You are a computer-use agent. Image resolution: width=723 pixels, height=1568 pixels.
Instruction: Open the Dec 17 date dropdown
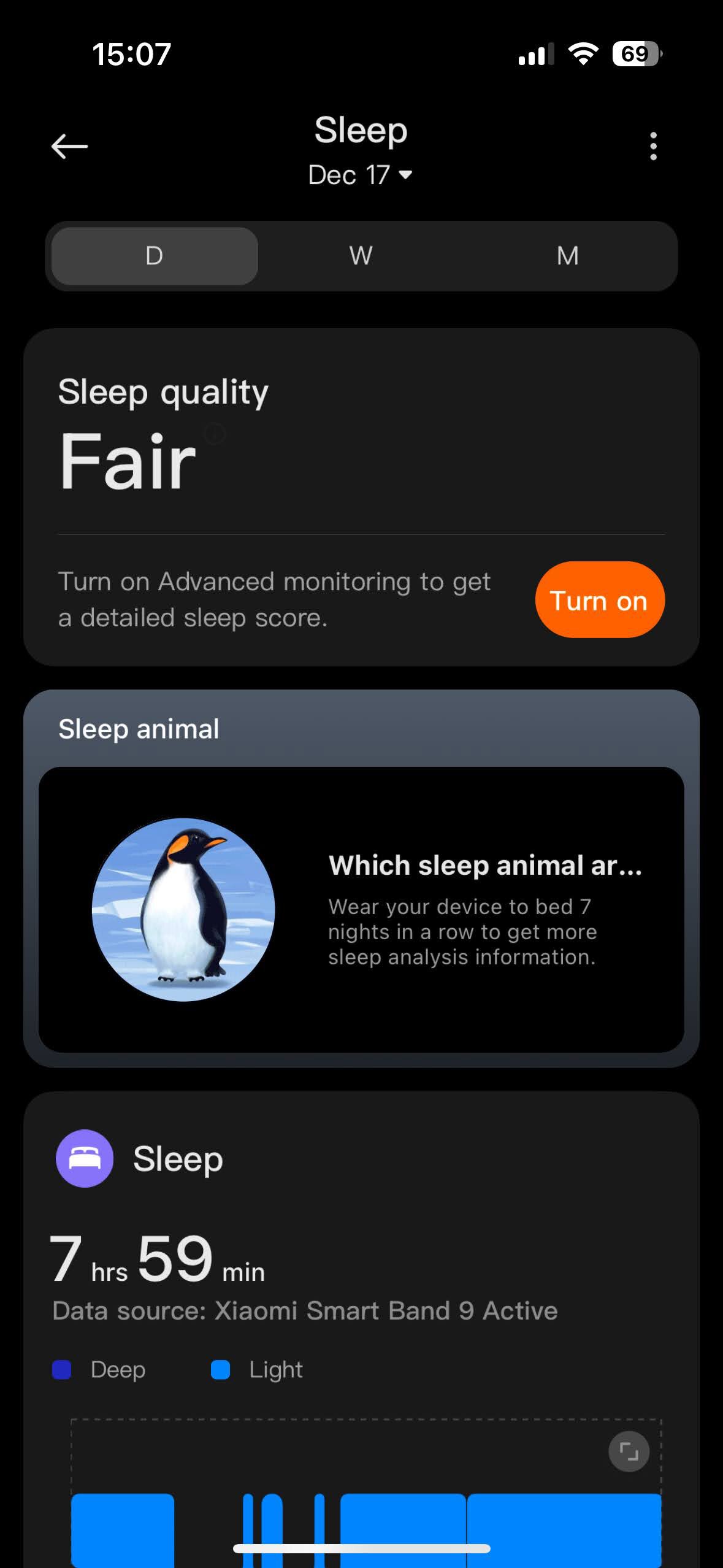tap(361, 175)
